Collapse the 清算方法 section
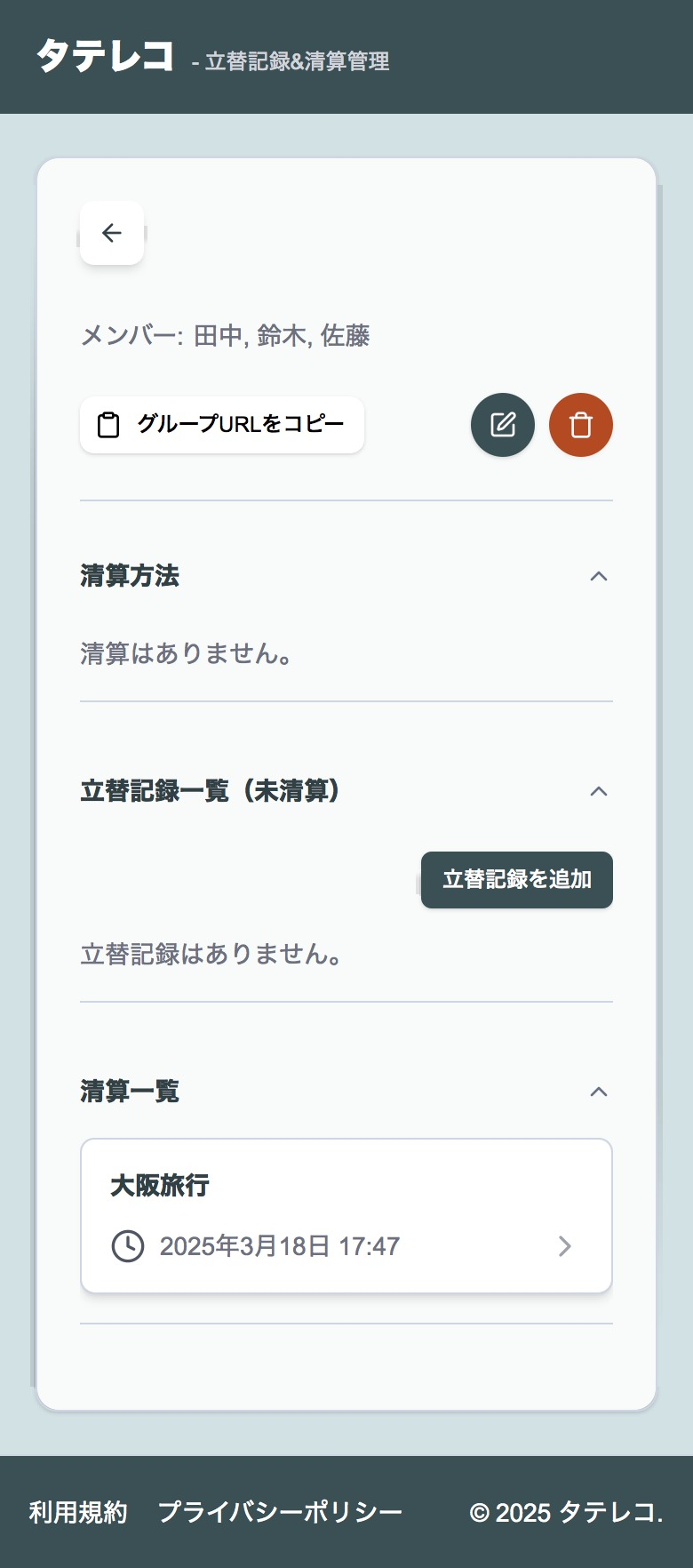Image resolution: width=693 pixels, height=1568 pixels. point(601,576)
